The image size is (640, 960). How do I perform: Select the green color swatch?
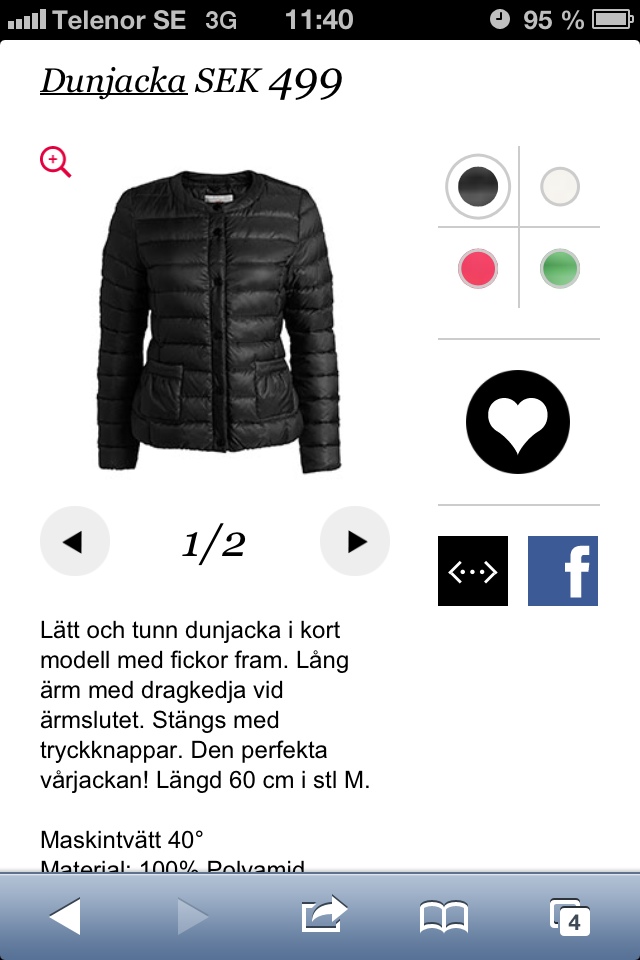(x=560, y=268)
